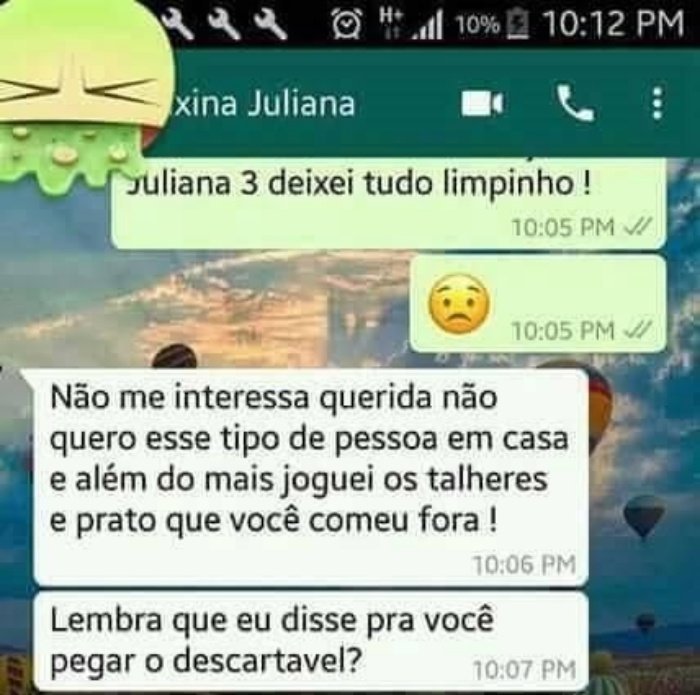Open the chat overflow menu
This screenshot has height=695, width=700.
[656, 103]
